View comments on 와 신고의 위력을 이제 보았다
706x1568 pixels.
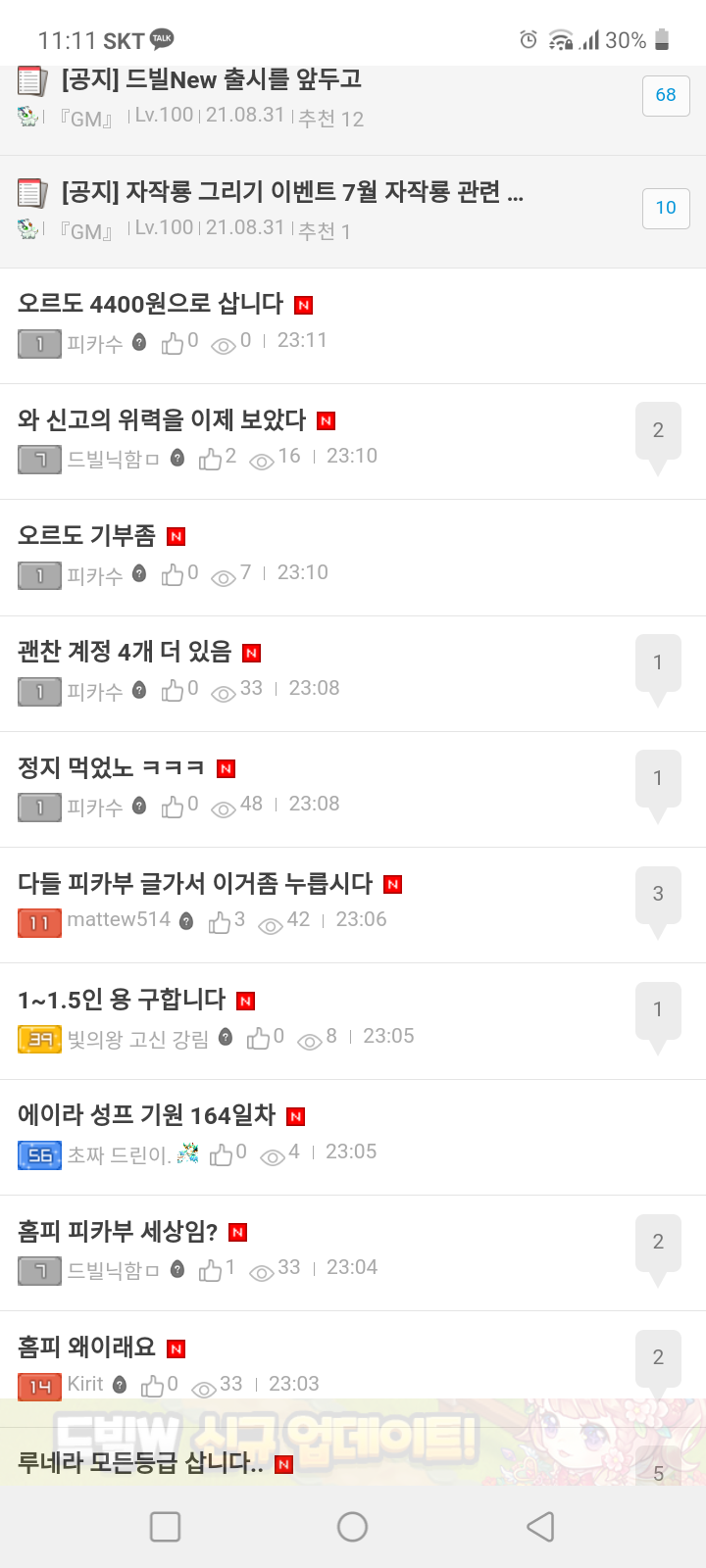pyautogui.click(x=658, y=431)
